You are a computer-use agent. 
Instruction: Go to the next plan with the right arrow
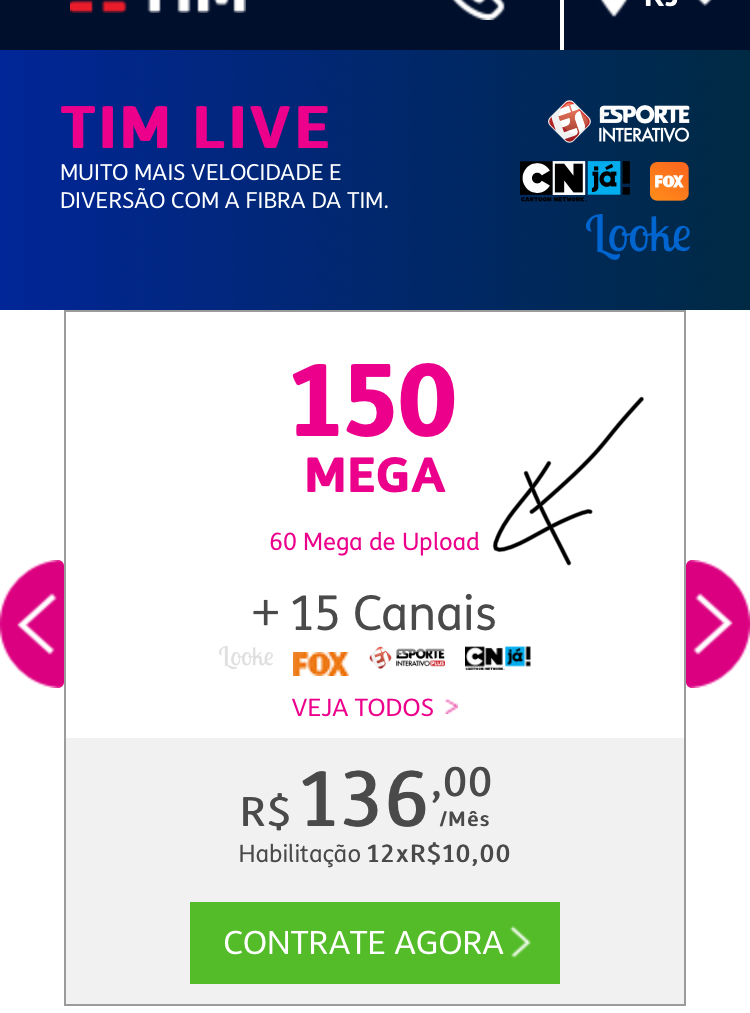point(717,624)
